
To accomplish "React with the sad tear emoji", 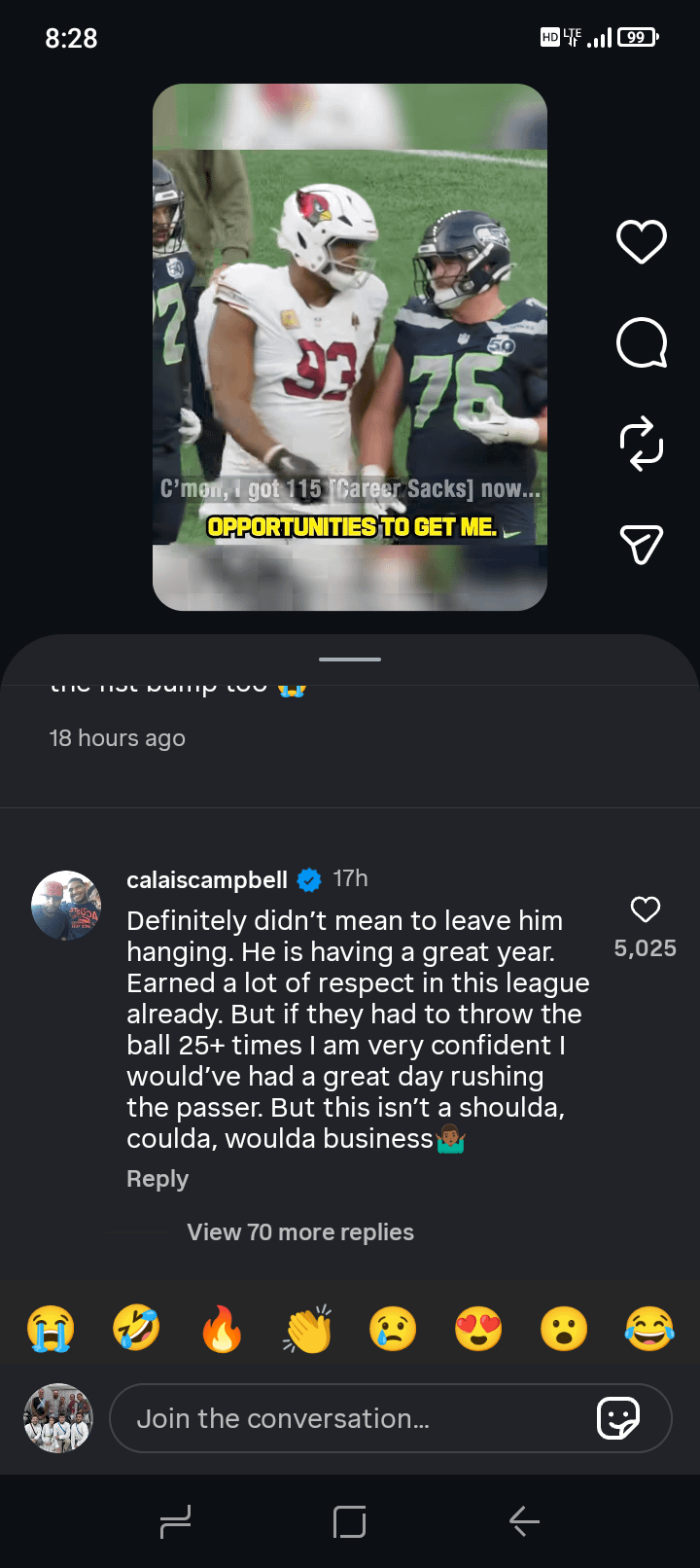I will pyautogui.click(x=393, y=1329).
